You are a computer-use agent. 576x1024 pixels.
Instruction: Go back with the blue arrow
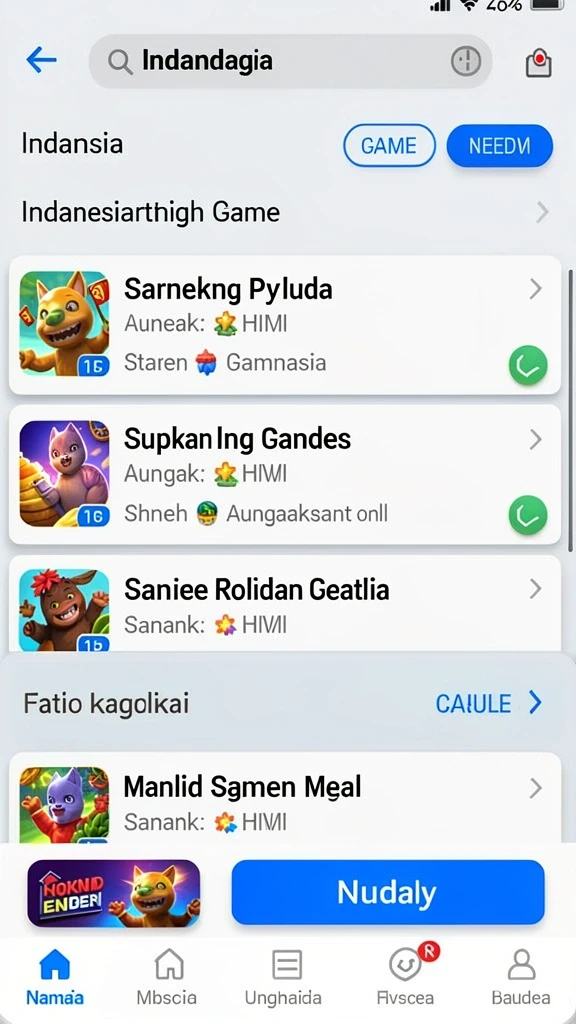41,61
